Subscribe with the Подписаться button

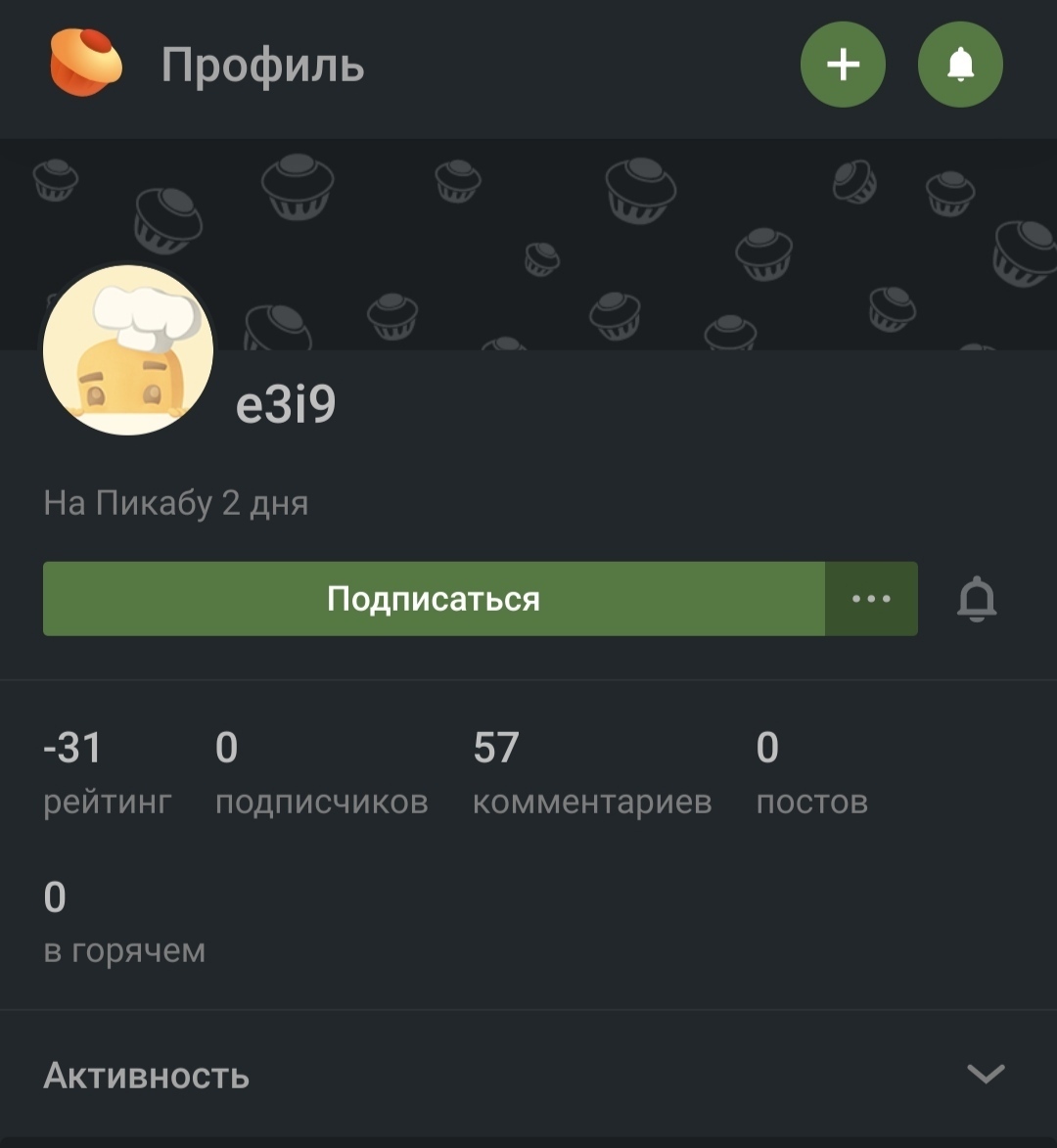434,599
